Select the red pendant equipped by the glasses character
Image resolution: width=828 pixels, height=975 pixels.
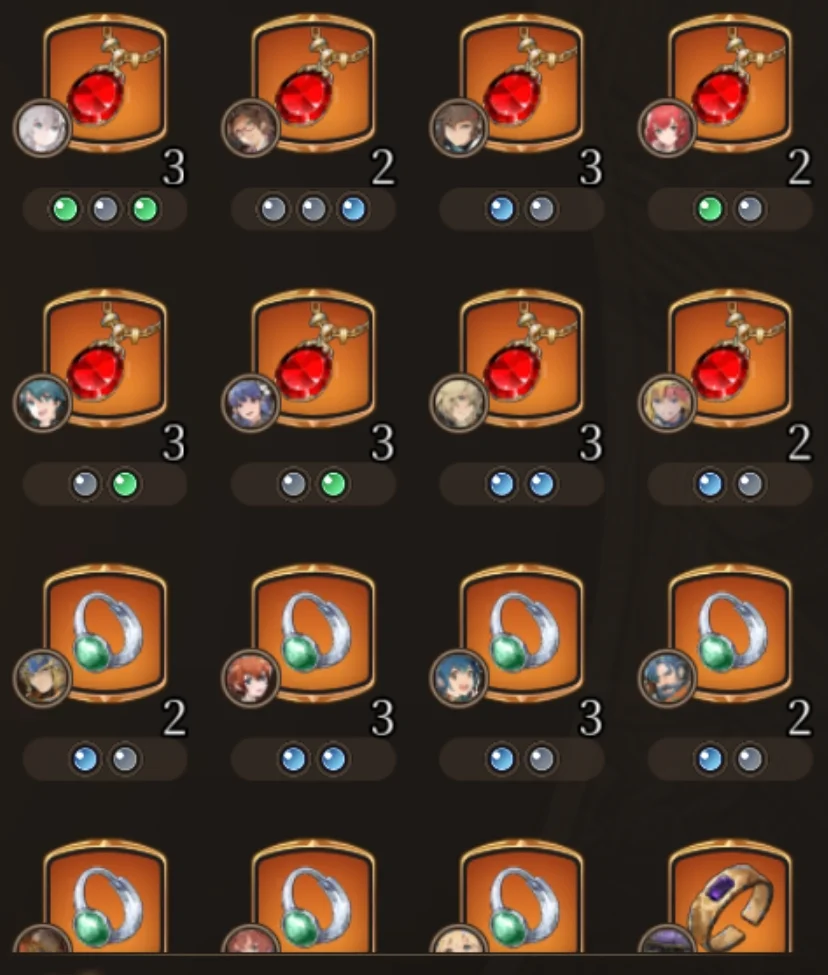pos(313,84)
